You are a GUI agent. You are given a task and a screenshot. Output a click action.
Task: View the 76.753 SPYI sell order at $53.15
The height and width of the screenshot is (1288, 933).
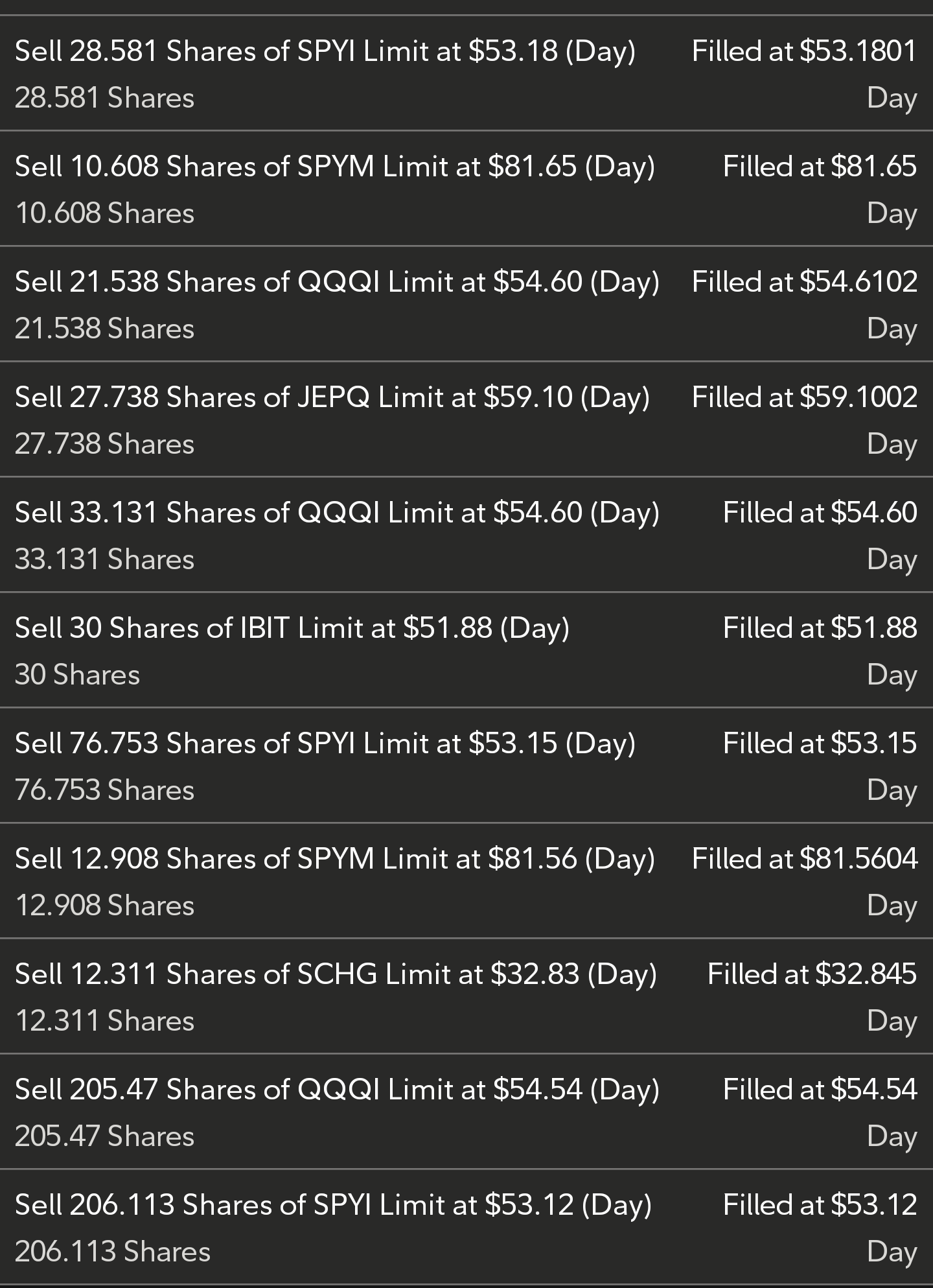[466, 766]
